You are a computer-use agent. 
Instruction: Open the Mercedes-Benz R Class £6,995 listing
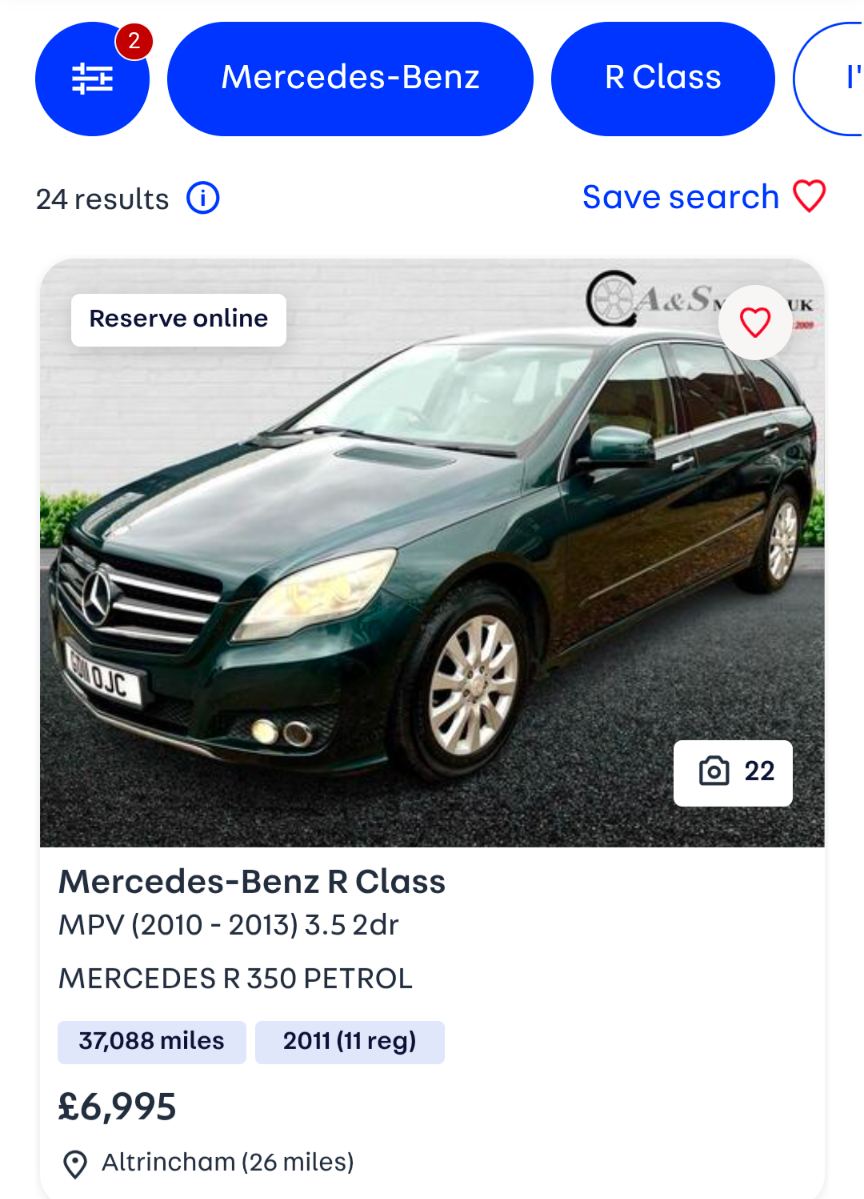(x=252, y=882)
